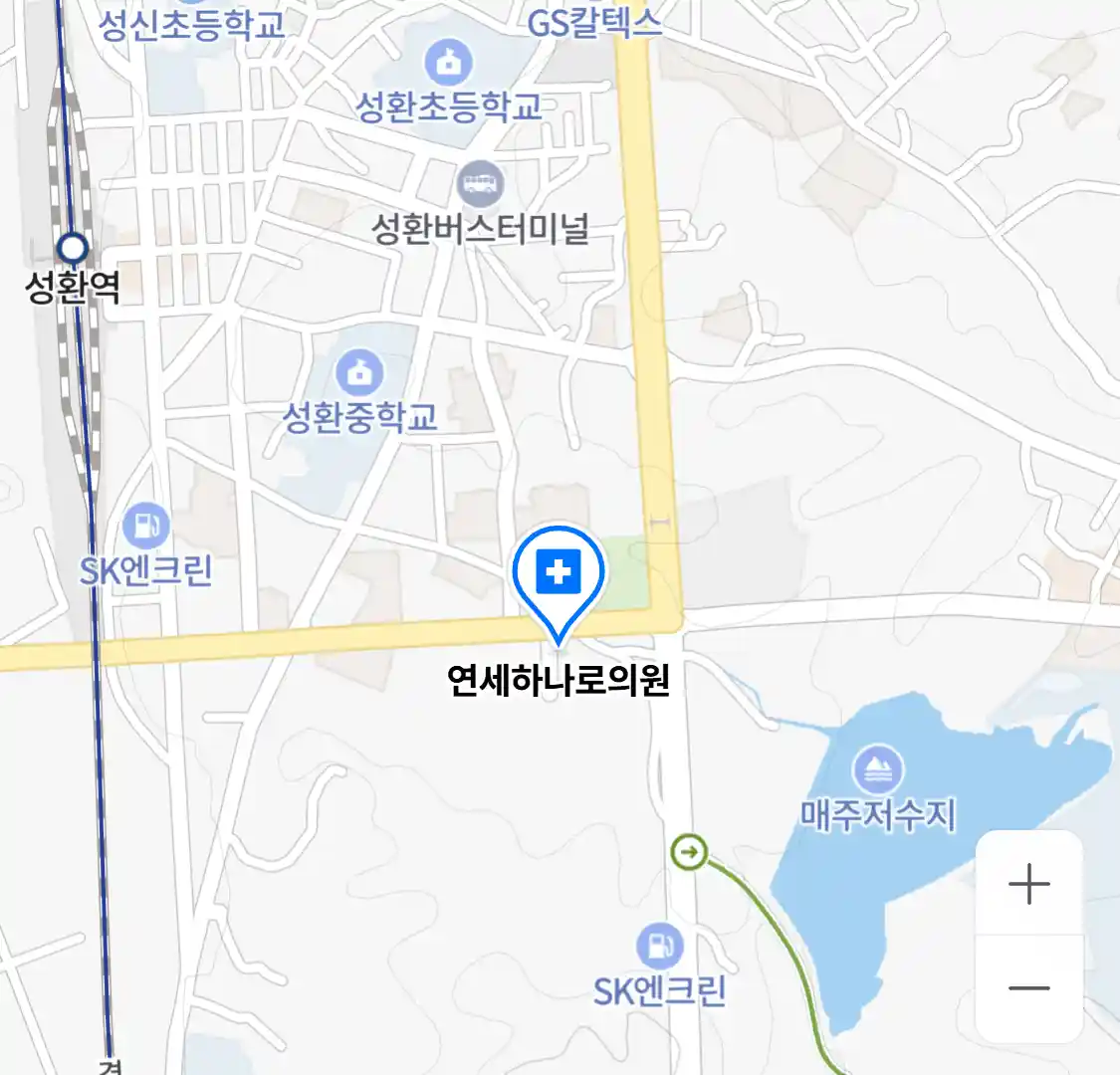Open 성환버스터미널 bus terminal marker
The width and height of the screenshot is (1120, 1075).
point(481,184)
